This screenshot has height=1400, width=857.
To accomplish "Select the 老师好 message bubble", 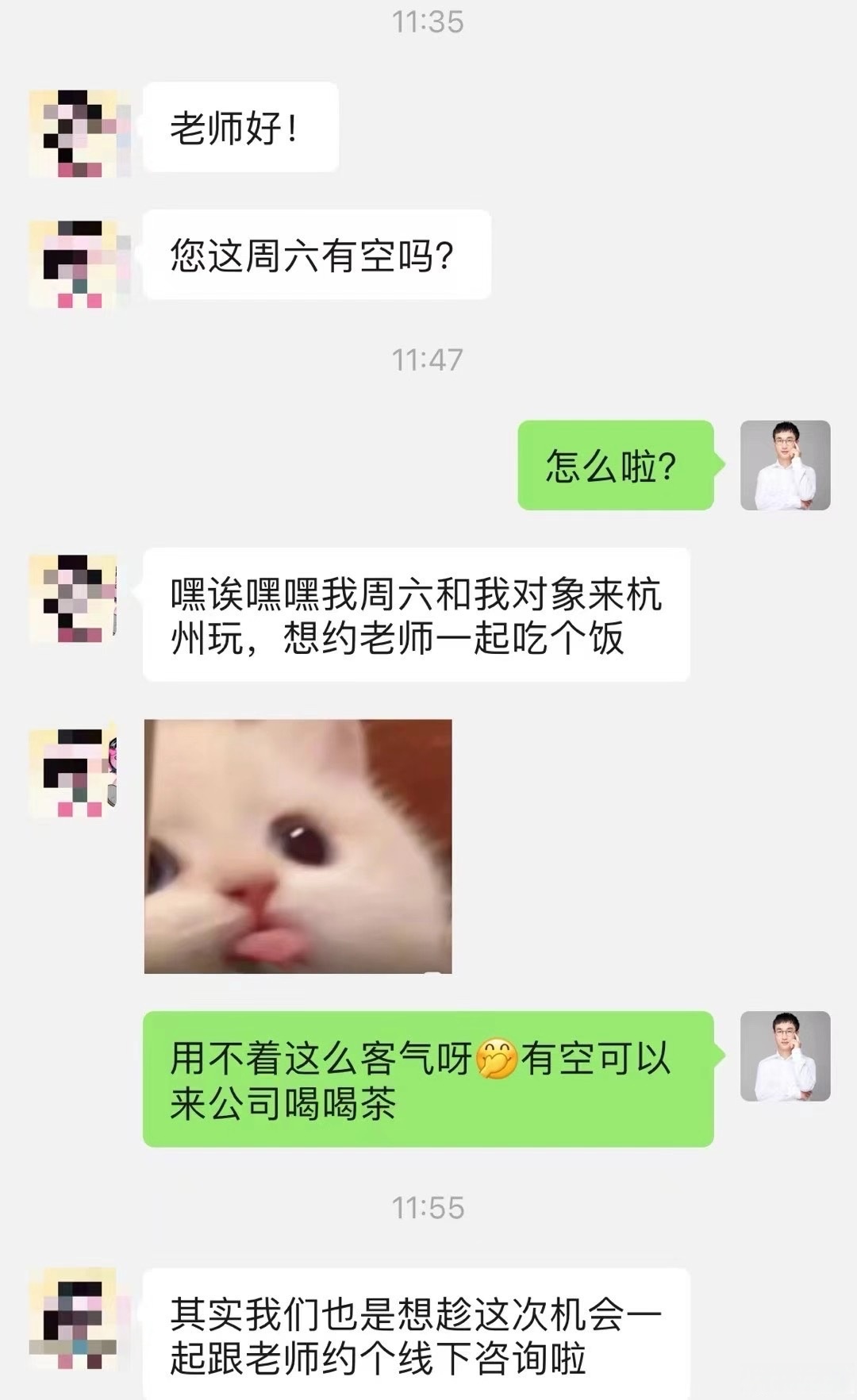I will click(x=238, y=125).
